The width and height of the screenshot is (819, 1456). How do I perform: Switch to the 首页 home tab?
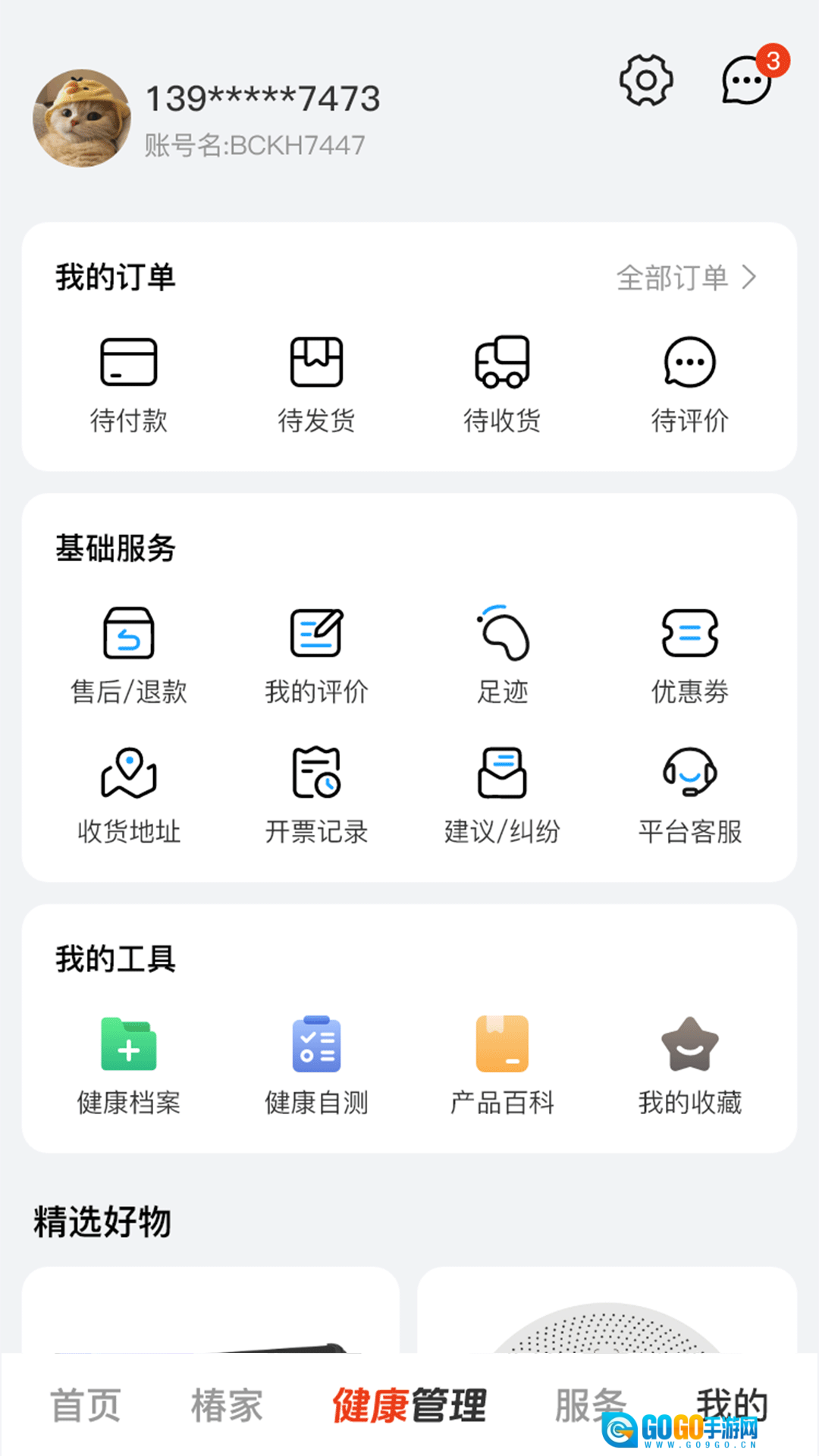(x=86, y=1405)
